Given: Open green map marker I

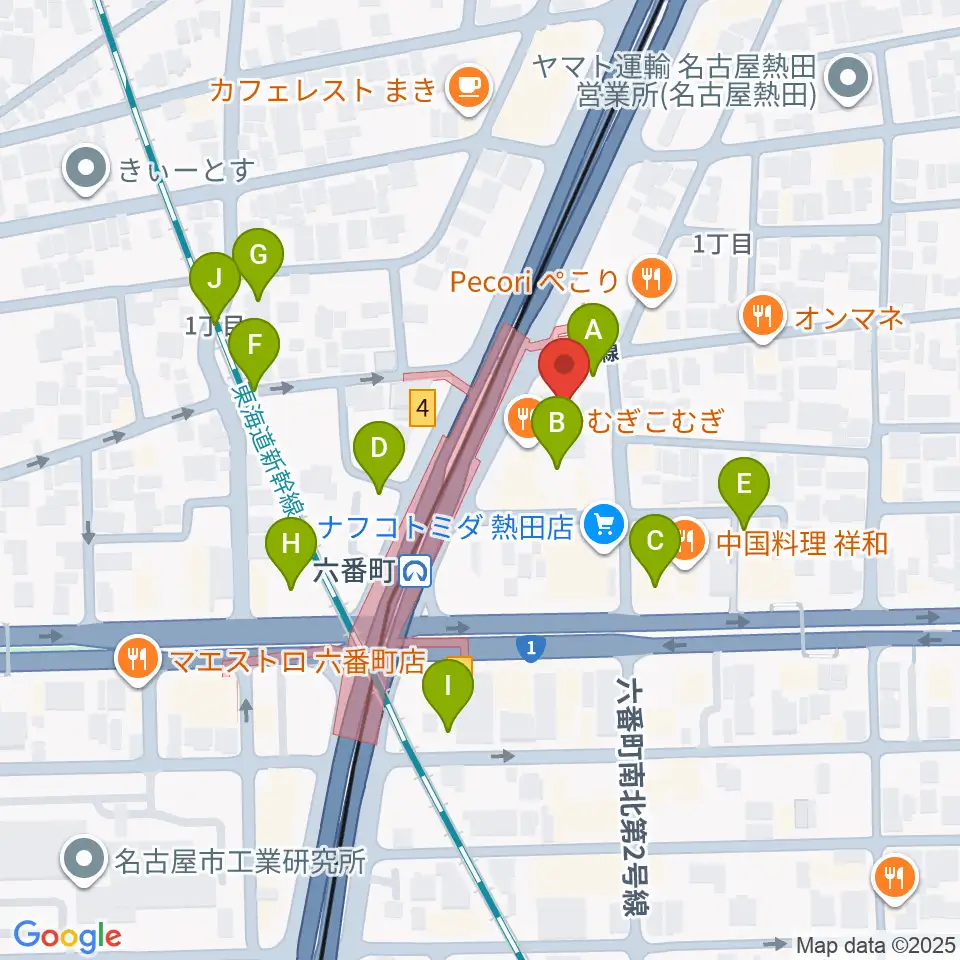Looking at the screenshot, I should tap(448, 689).
